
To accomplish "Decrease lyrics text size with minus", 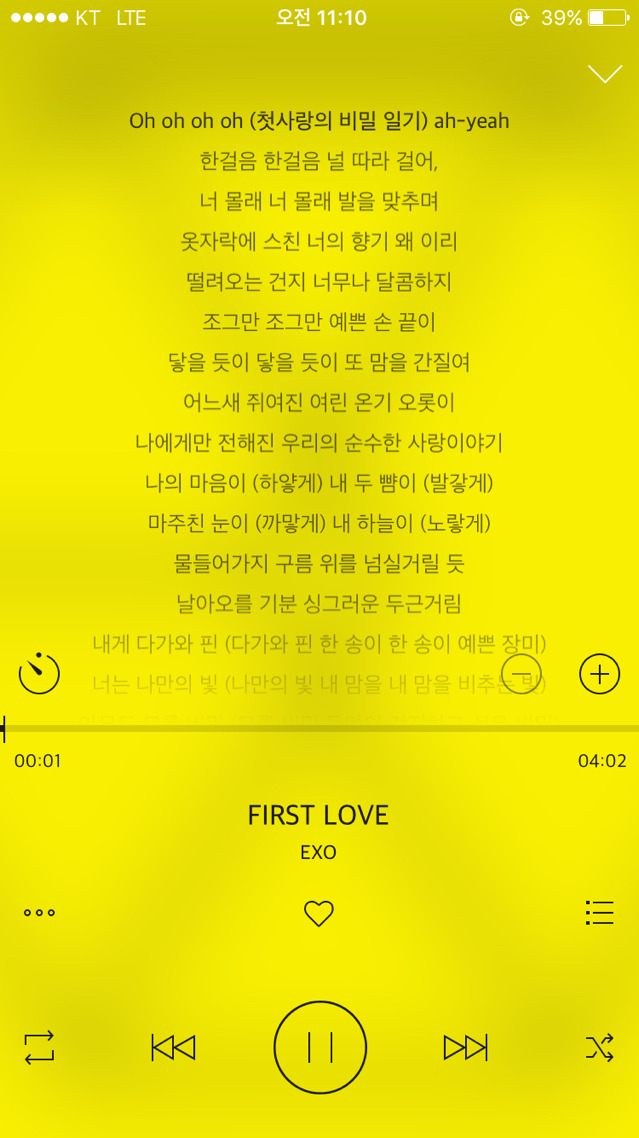I will coord(521,673).
